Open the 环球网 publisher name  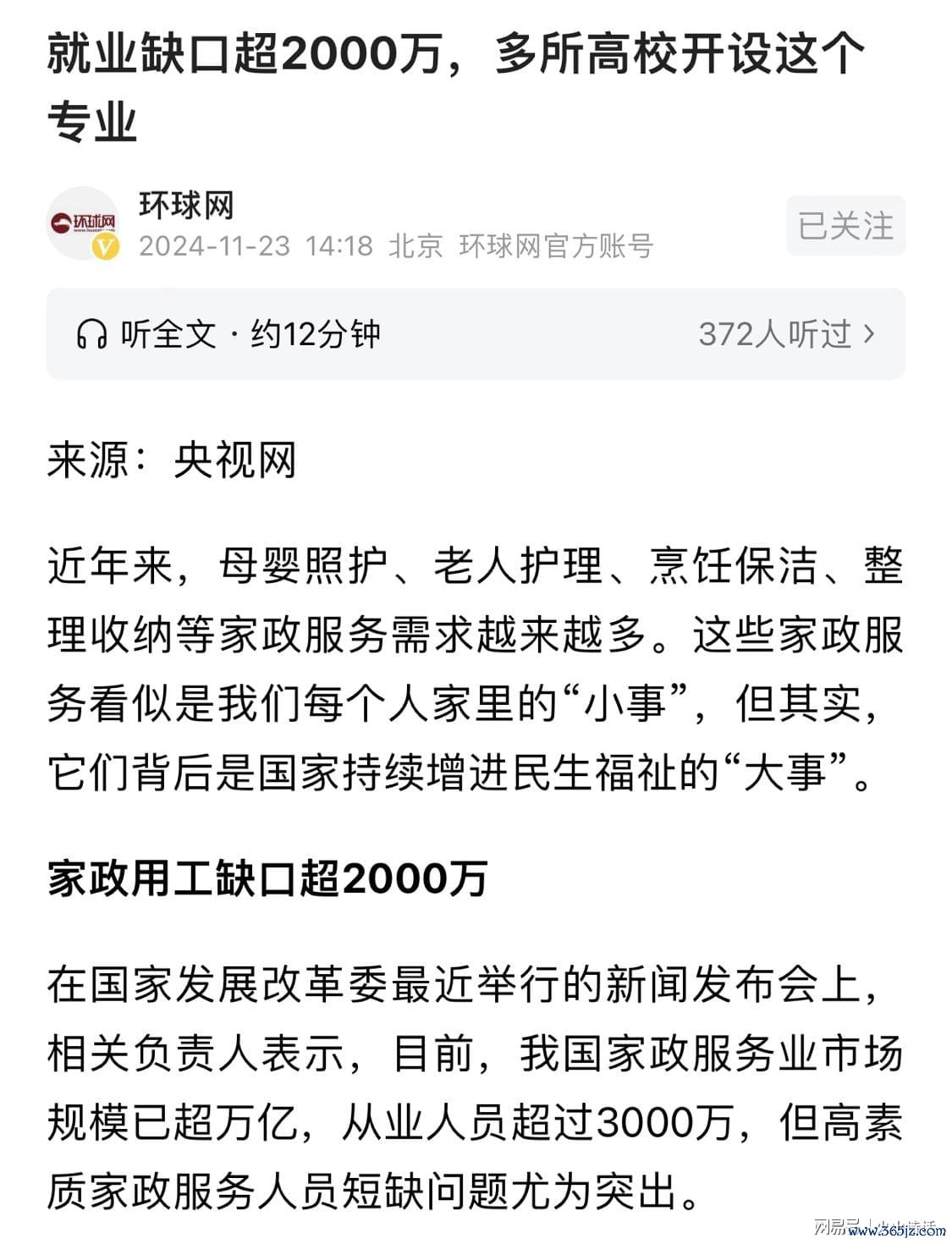(186, 205)
